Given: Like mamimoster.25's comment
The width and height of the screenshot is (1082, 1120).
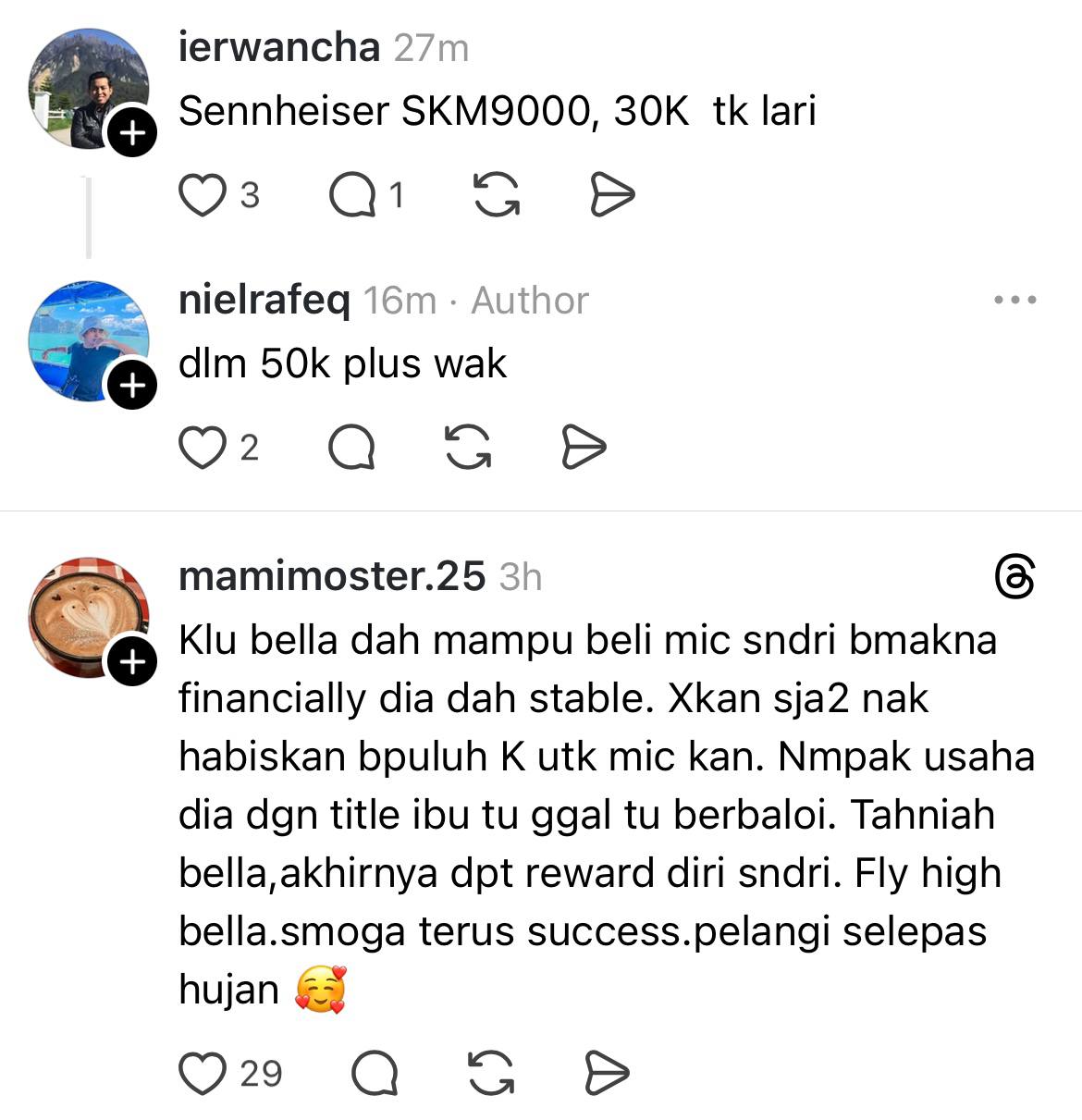Looking at the screenshot, I should click(202, 1074).
